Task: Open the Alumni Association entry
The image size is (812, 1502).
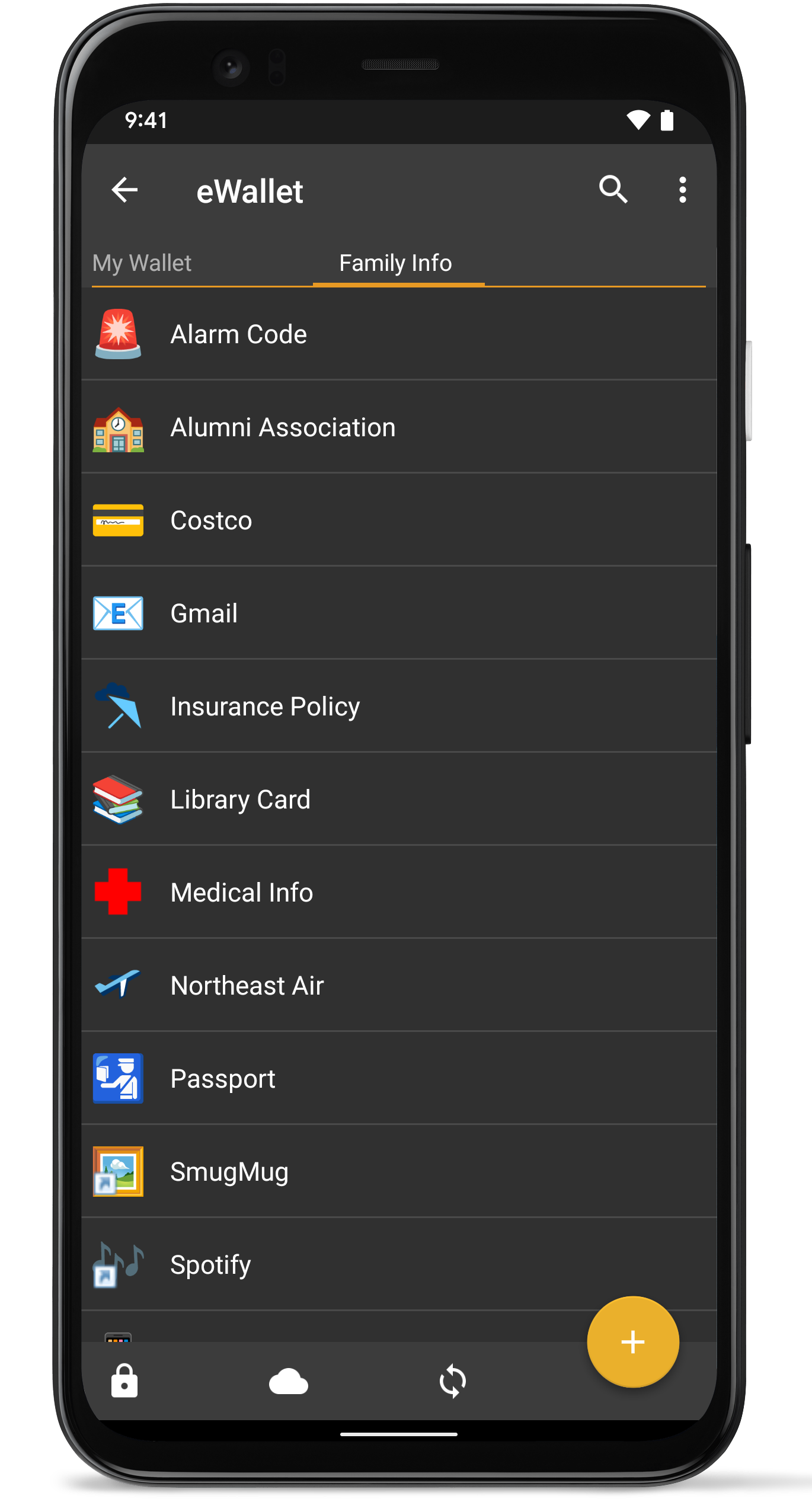Action: (x=356, y=427)
